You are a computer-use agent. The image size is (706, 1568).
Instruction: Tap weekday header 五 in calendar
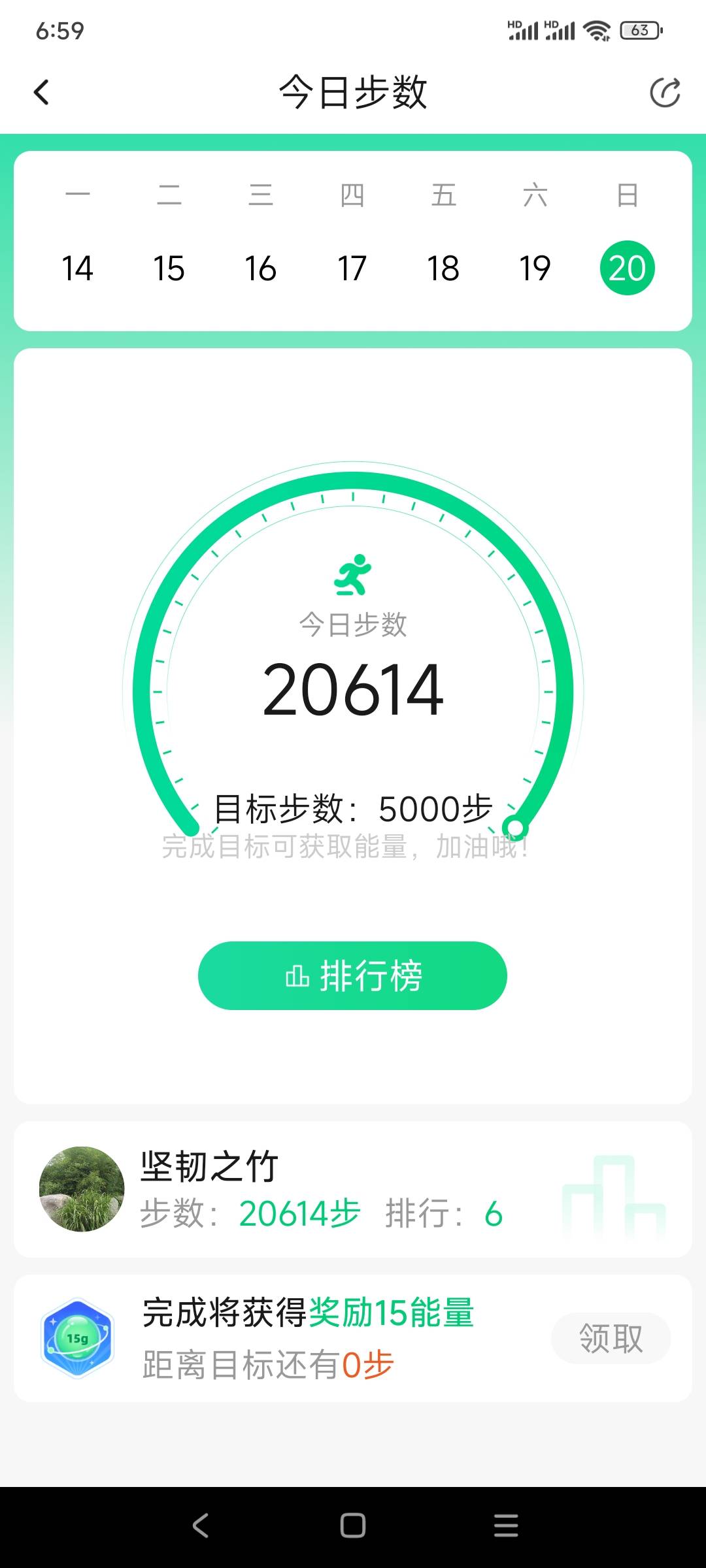coord(444,196)
